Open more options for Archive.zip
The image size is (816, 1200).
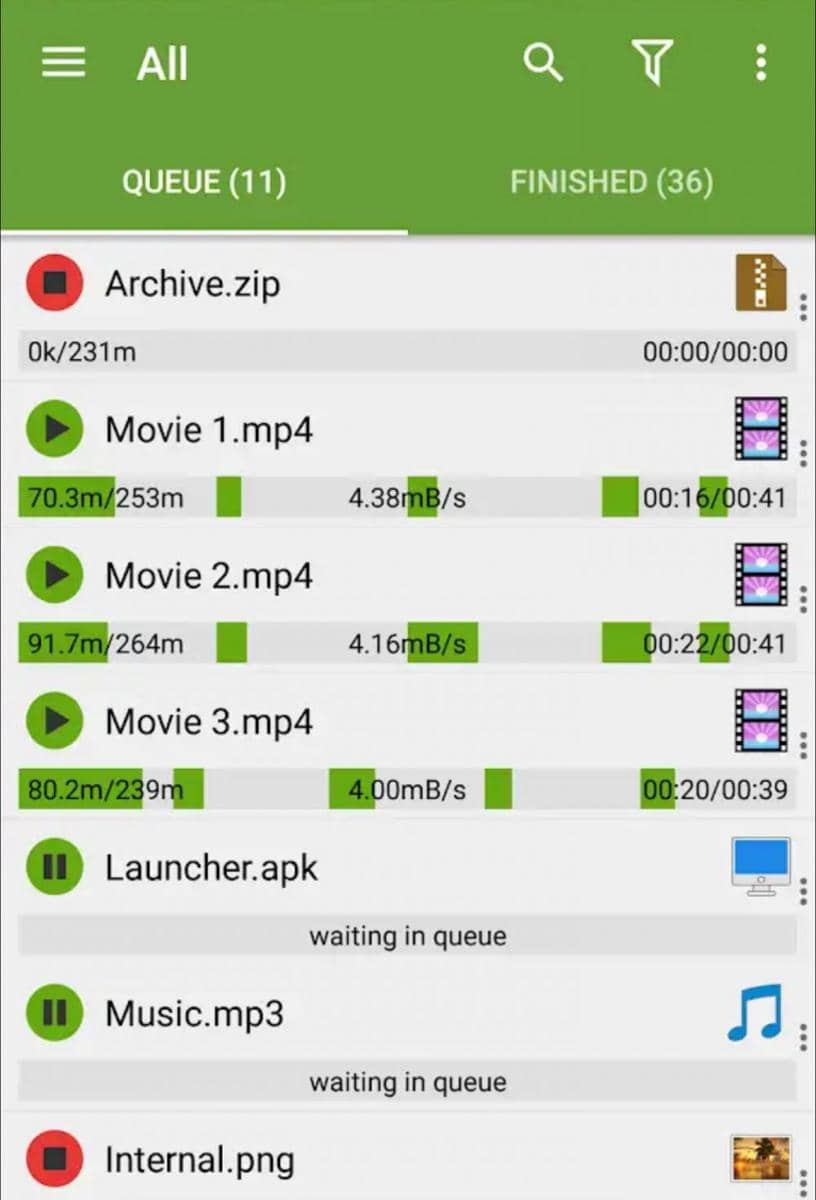click(x=803, y=308)
